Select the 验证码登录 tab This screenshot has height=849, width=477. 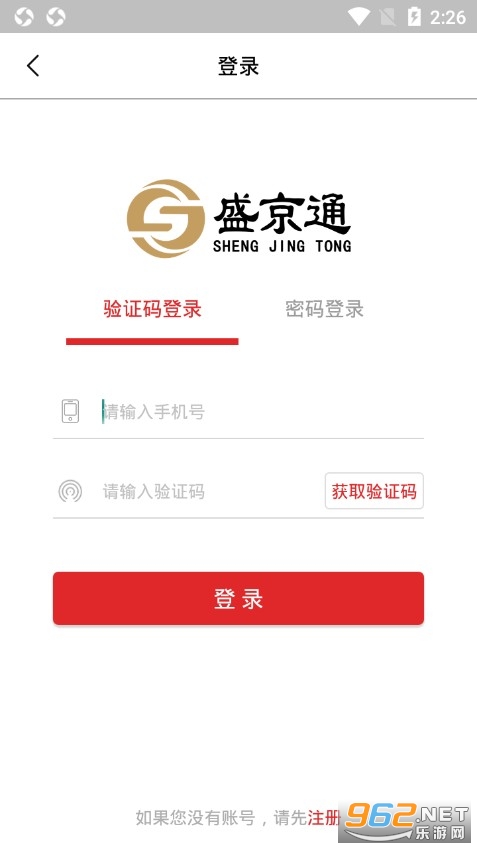[x=152, y=309]
